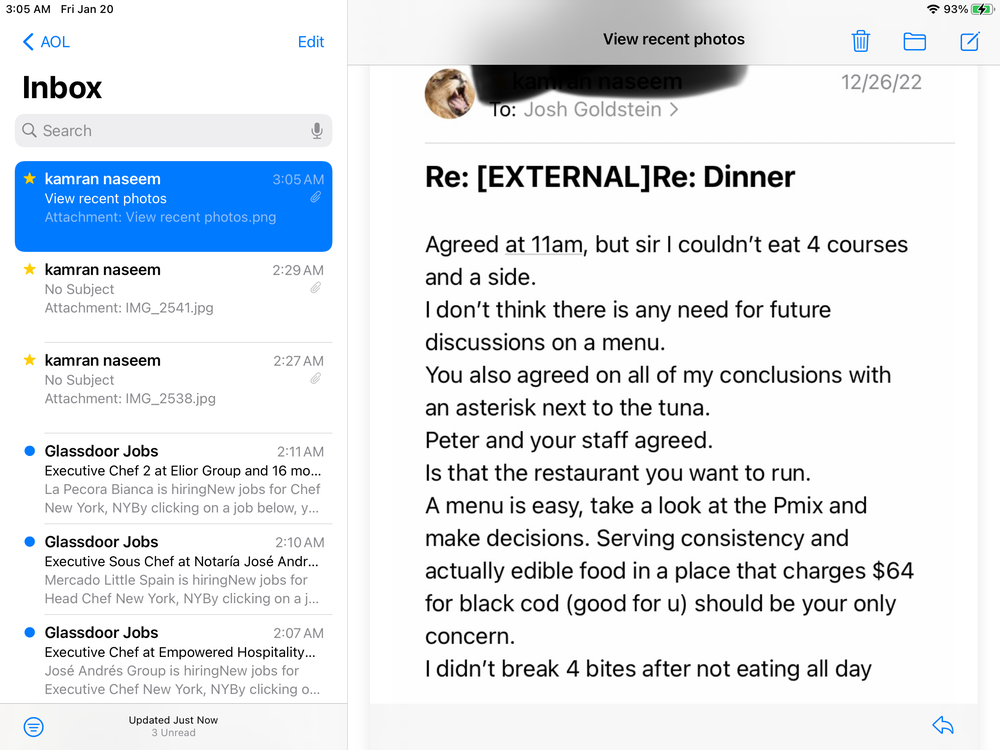Go back to the AOL mailbox

tap(46, 42)
